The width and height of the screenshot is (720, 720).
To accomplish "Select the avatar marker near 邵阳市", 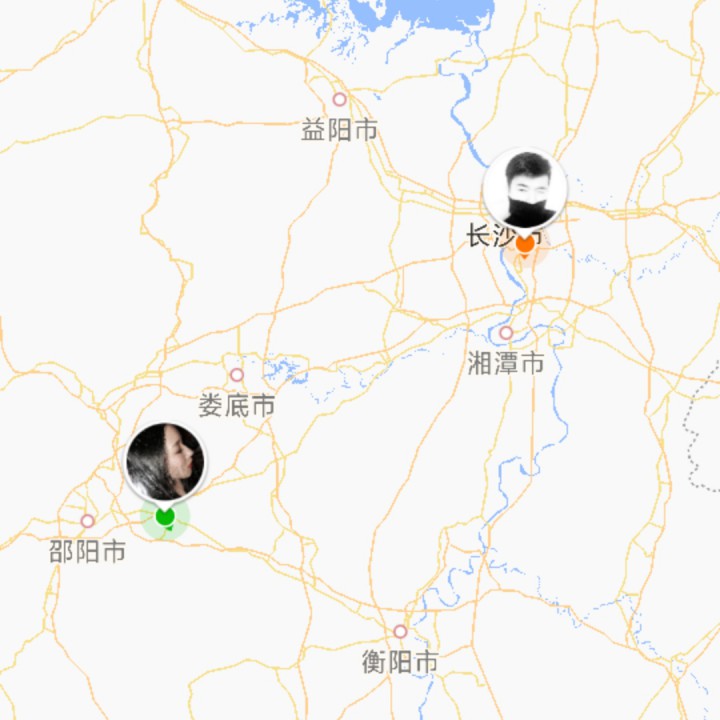I will click(165, 462).
